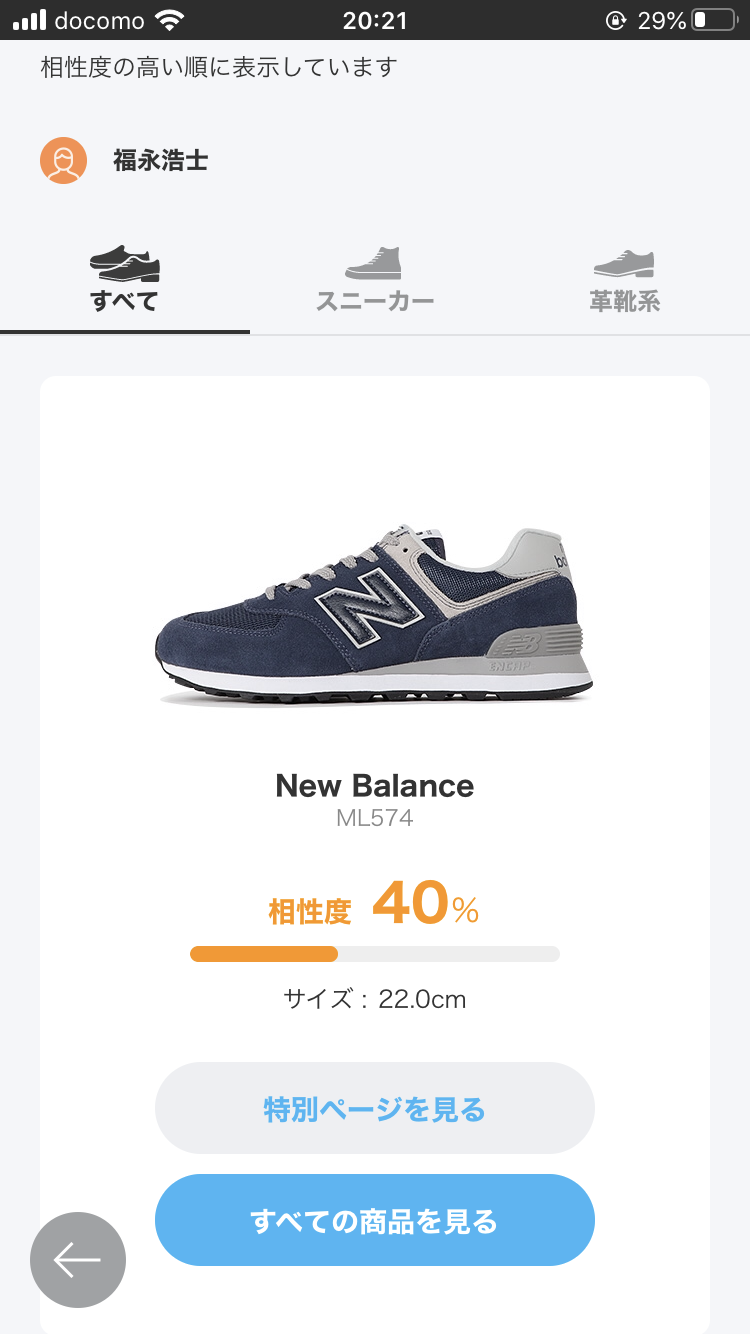Open すべての商品を見る
750x1334 pixels.
click(375, 1220)
